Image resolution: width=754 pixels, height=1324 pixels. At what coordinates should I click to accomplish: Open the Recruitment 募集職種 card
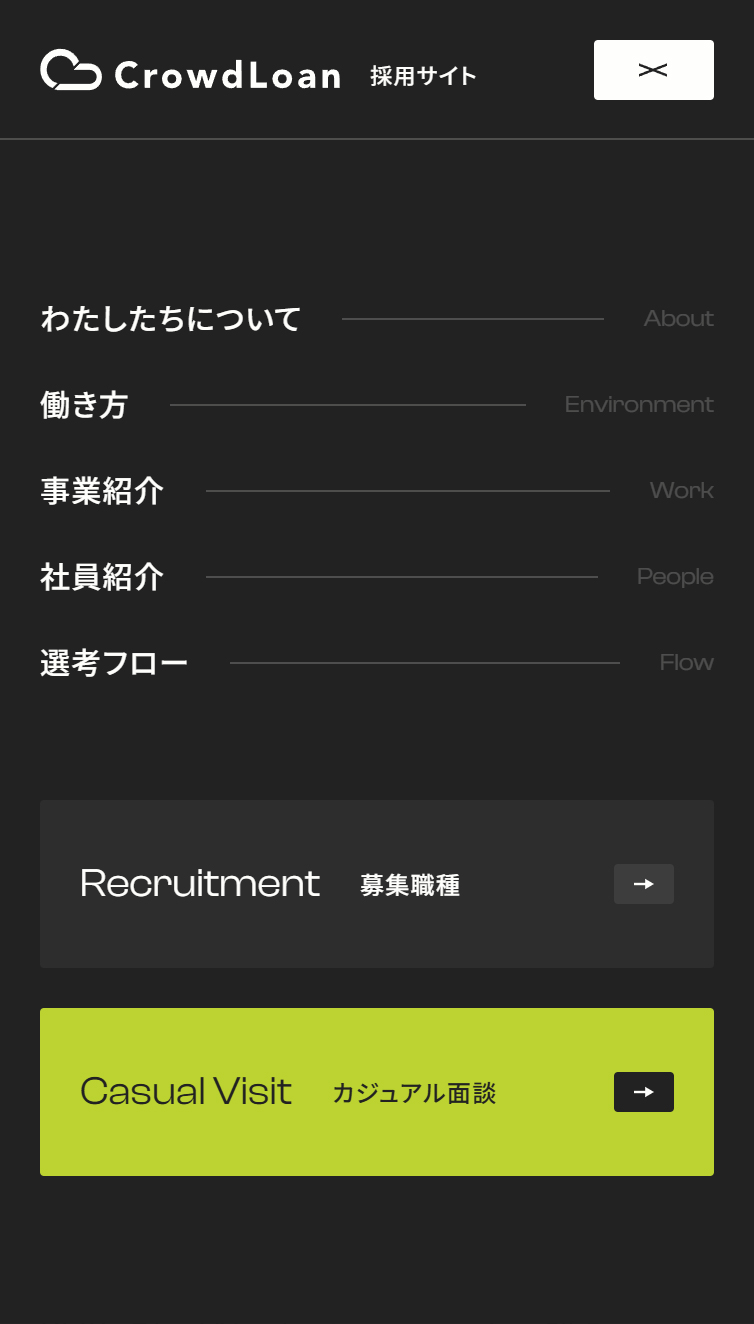click(377, 884)
